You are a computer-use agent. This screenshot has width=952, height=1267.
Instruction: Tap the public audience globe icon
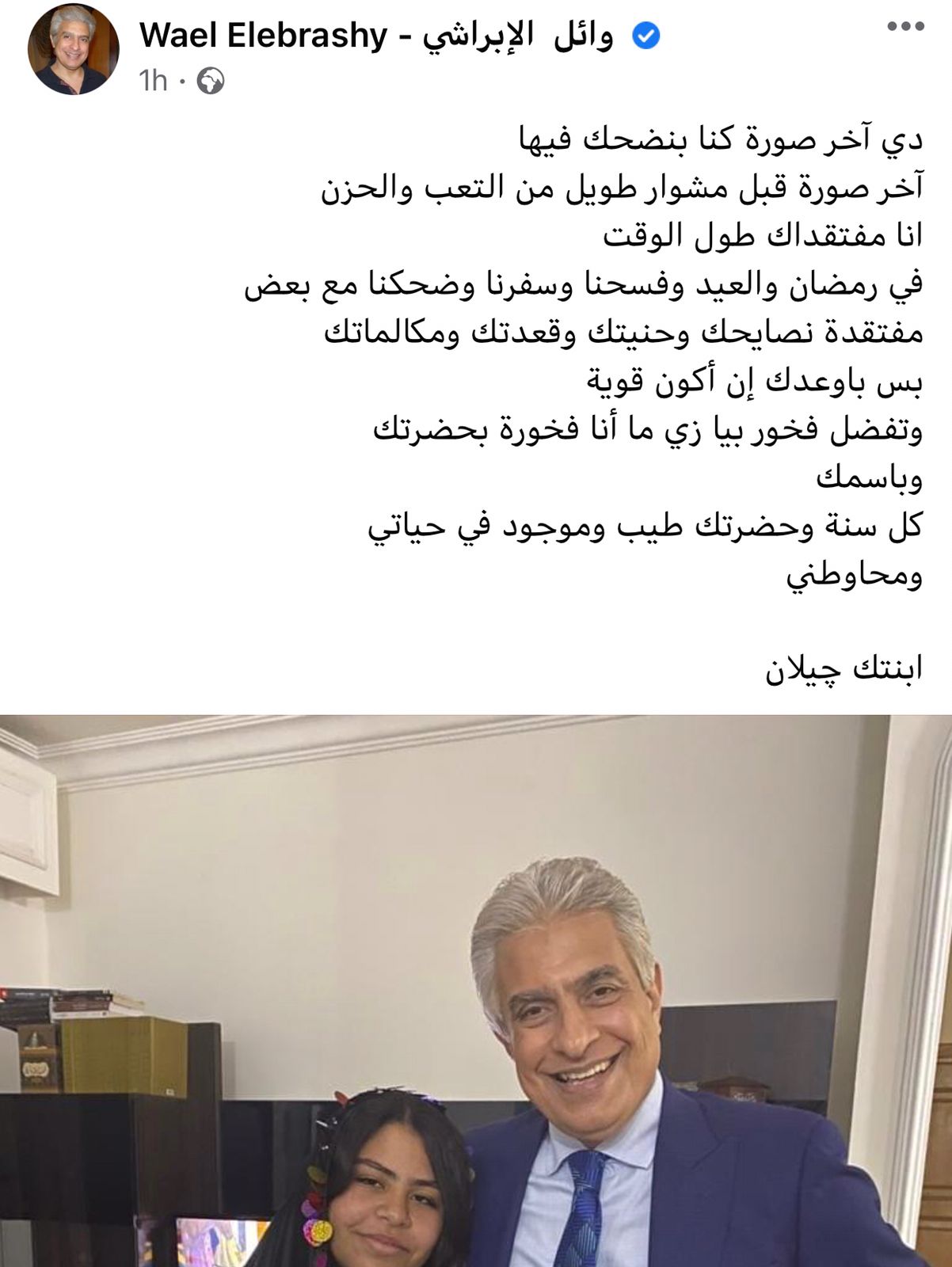point(210,81)
